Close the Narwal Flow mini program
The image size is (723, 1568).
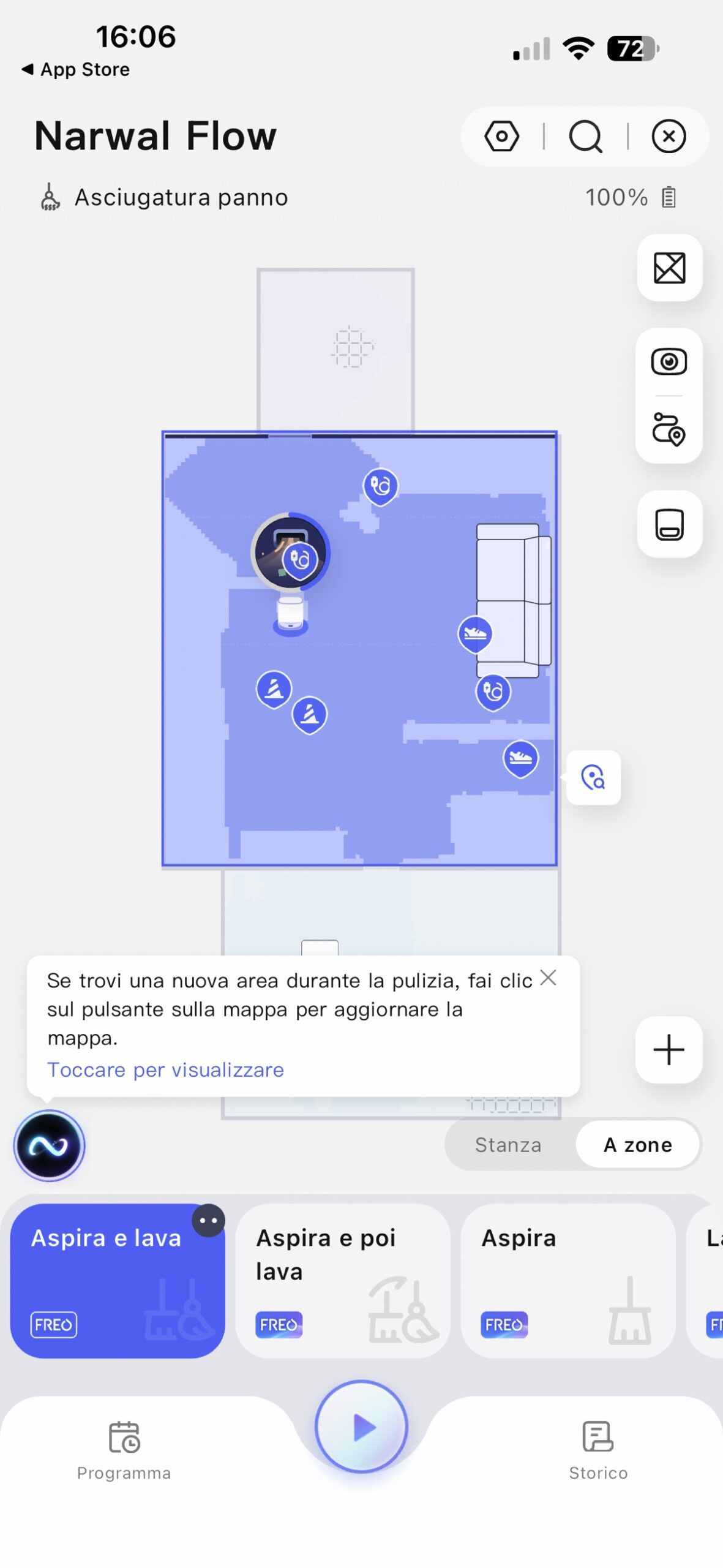668,136
